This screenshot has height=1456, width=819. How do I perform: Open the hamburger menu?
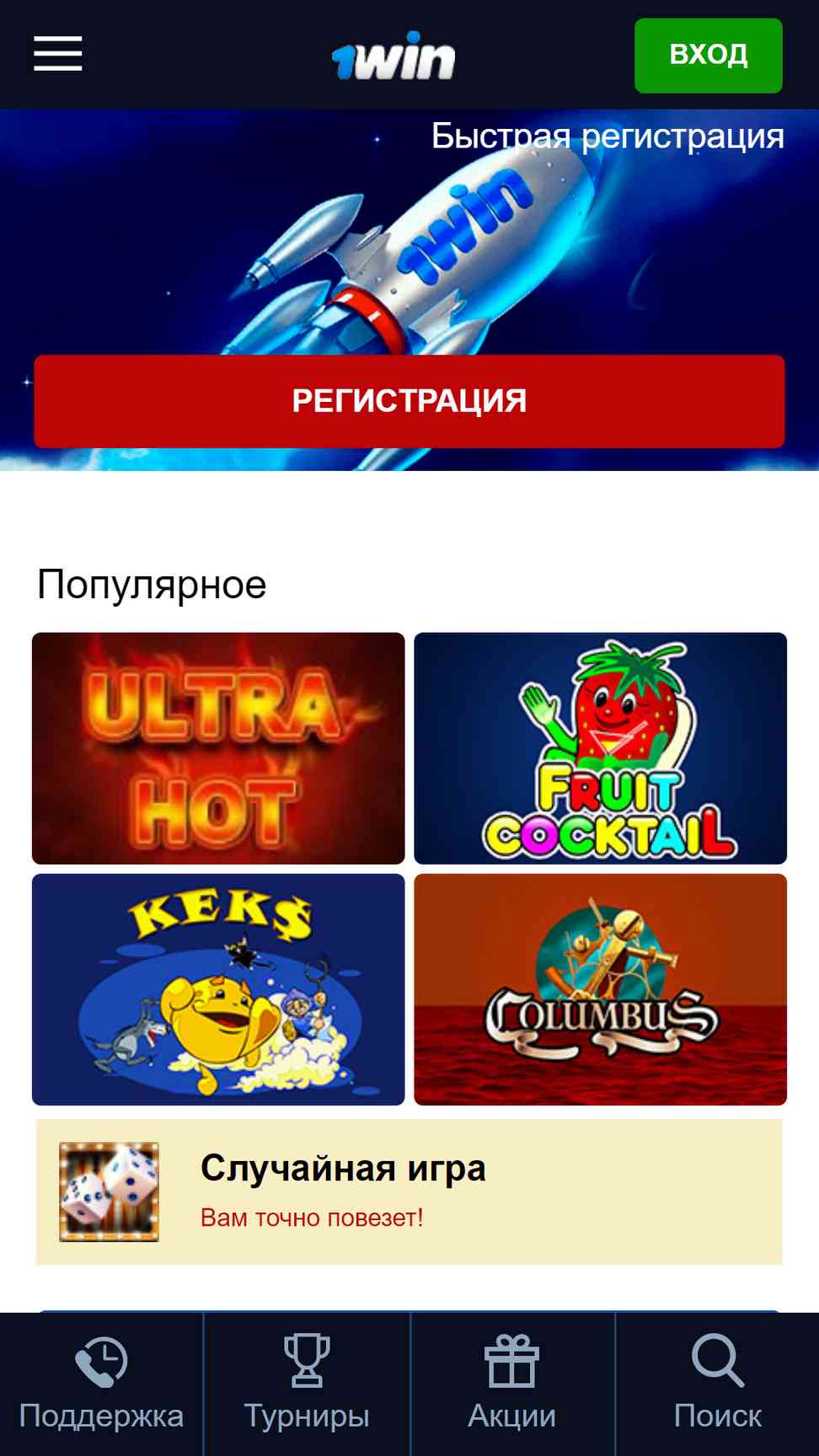[57, 54]
